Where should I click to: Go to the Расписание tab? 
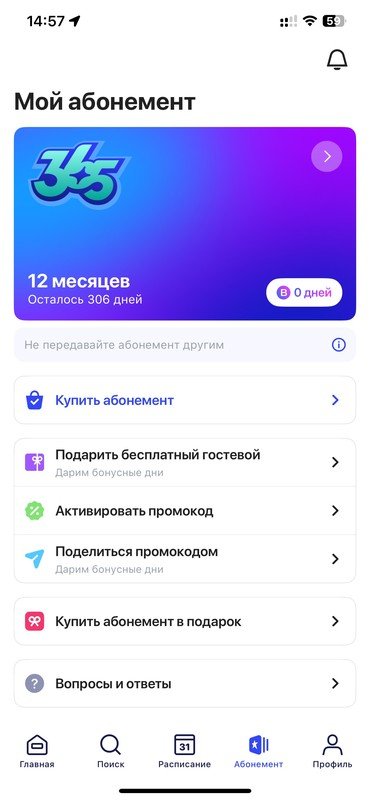click(x=184, y=751)
